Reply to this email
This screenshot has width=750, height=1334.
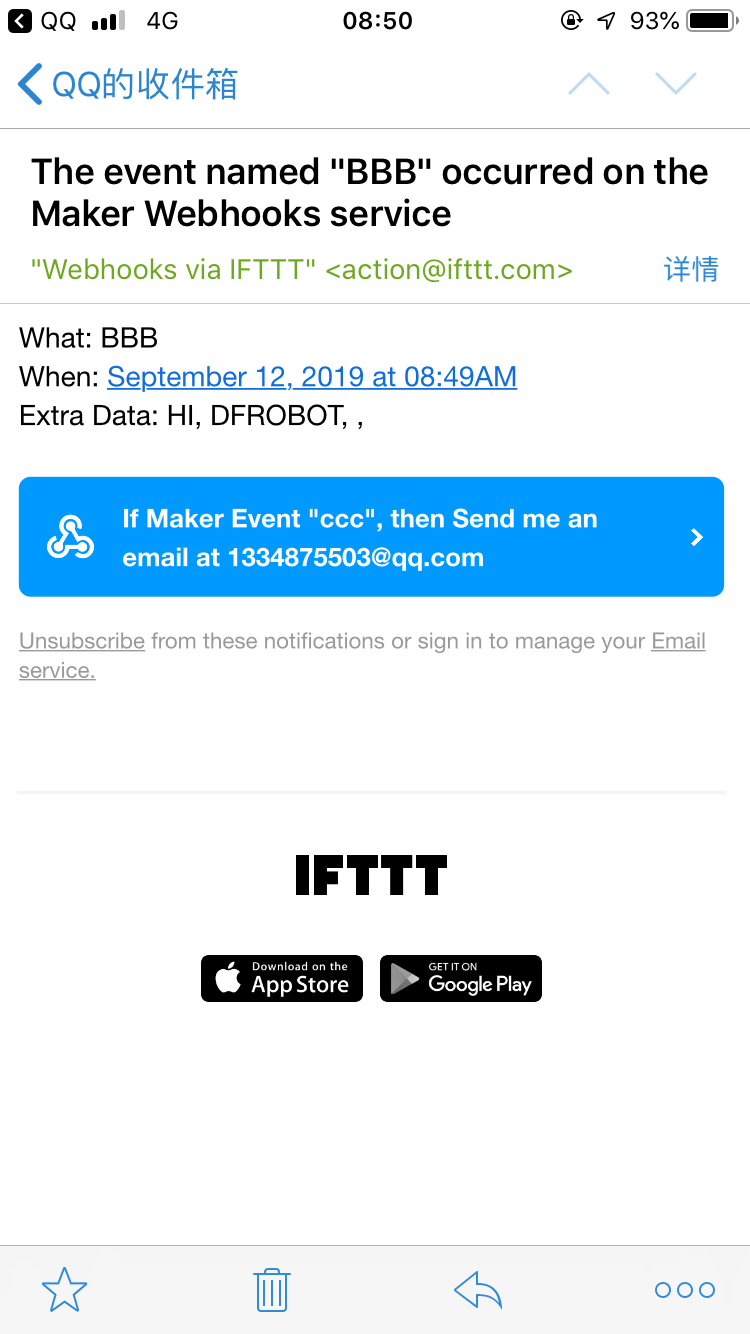478,1289
